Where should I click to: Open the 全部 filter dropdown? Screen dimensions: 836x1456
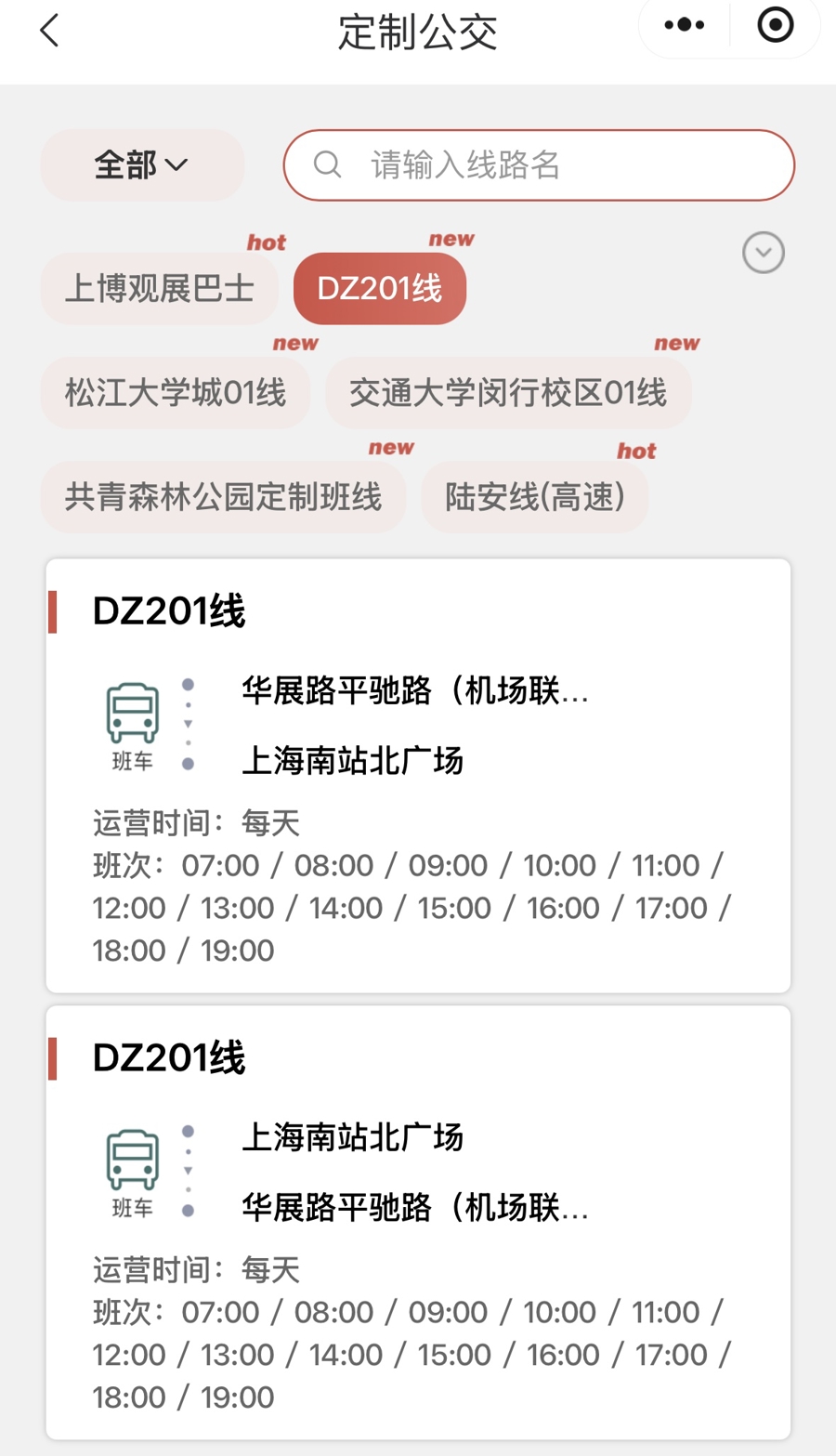click(142, 165)
